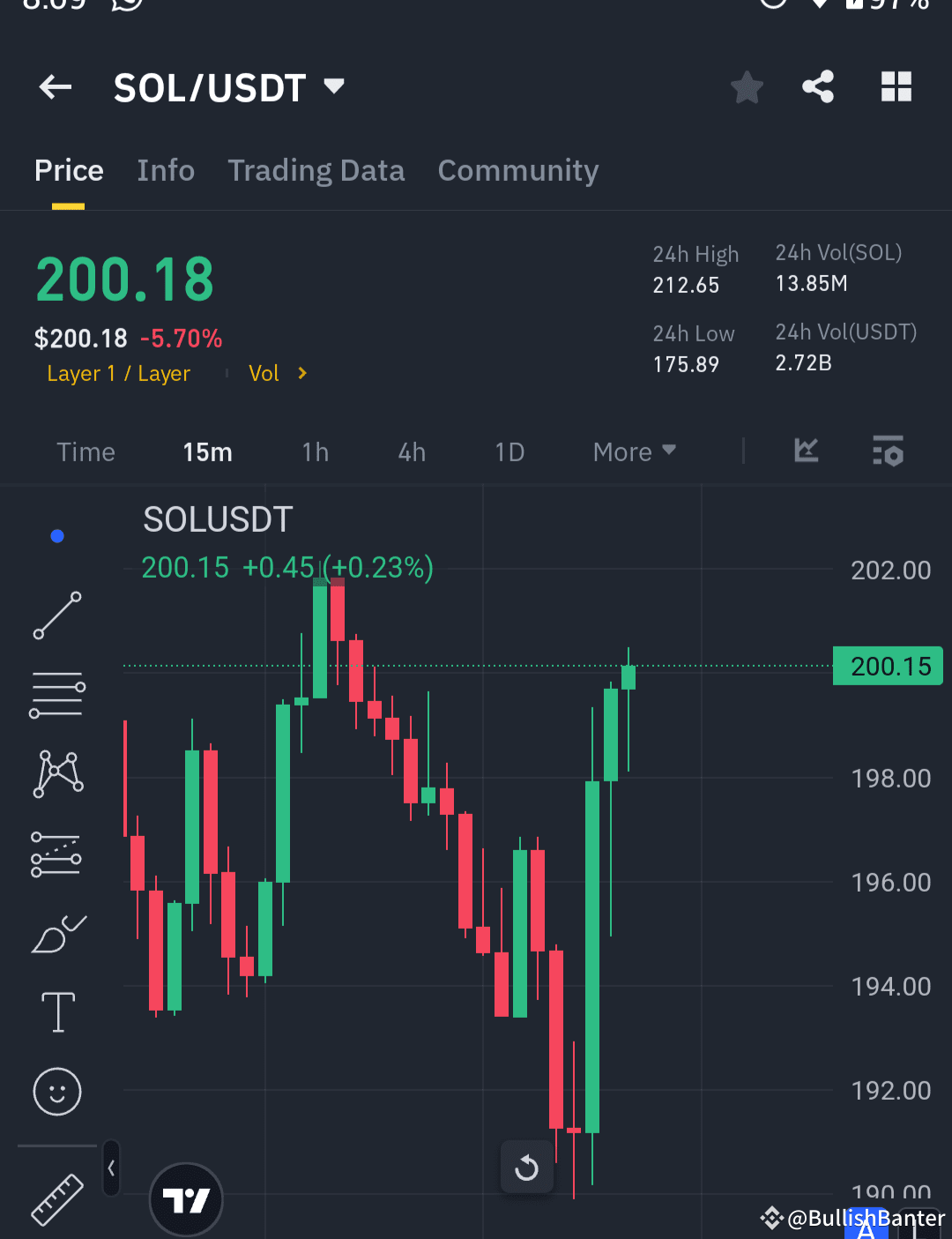The image size is (952, 1239).
Task: Open the emoji sticker tool
Action: tap(56, 1091)
